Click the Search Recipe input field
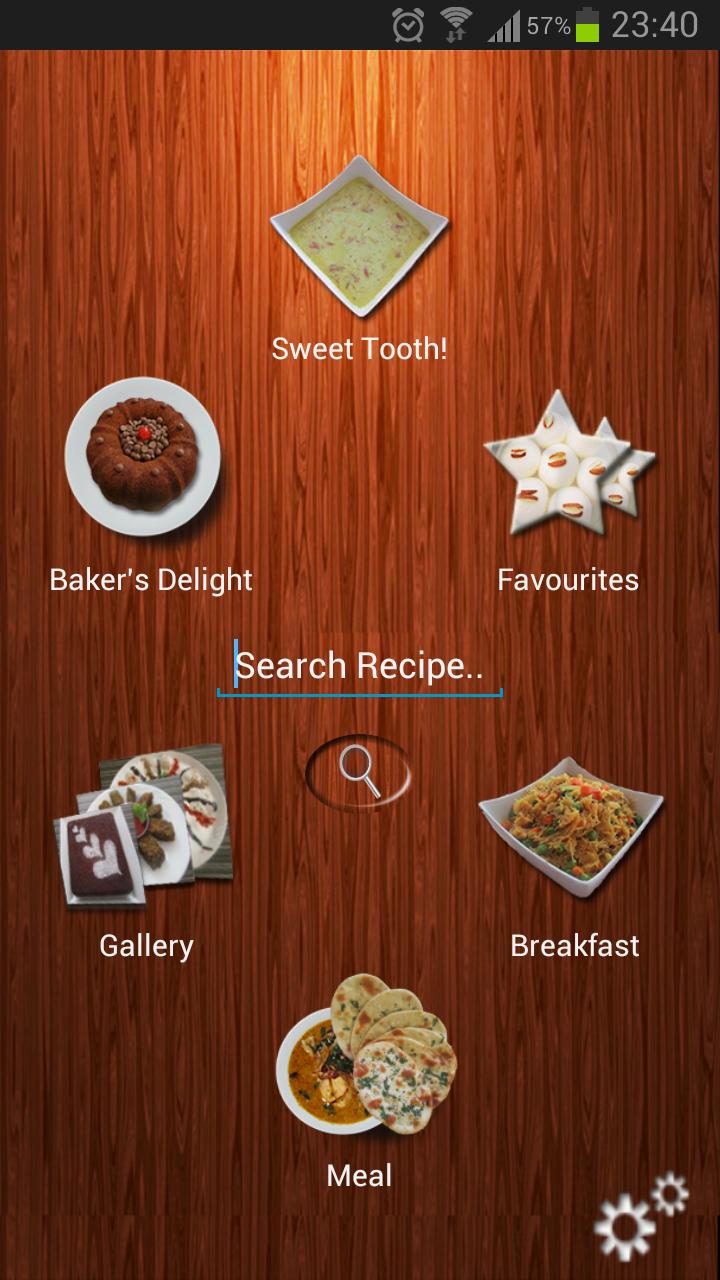Screen dimensions: 720x1280 click(x=358, y=665)
